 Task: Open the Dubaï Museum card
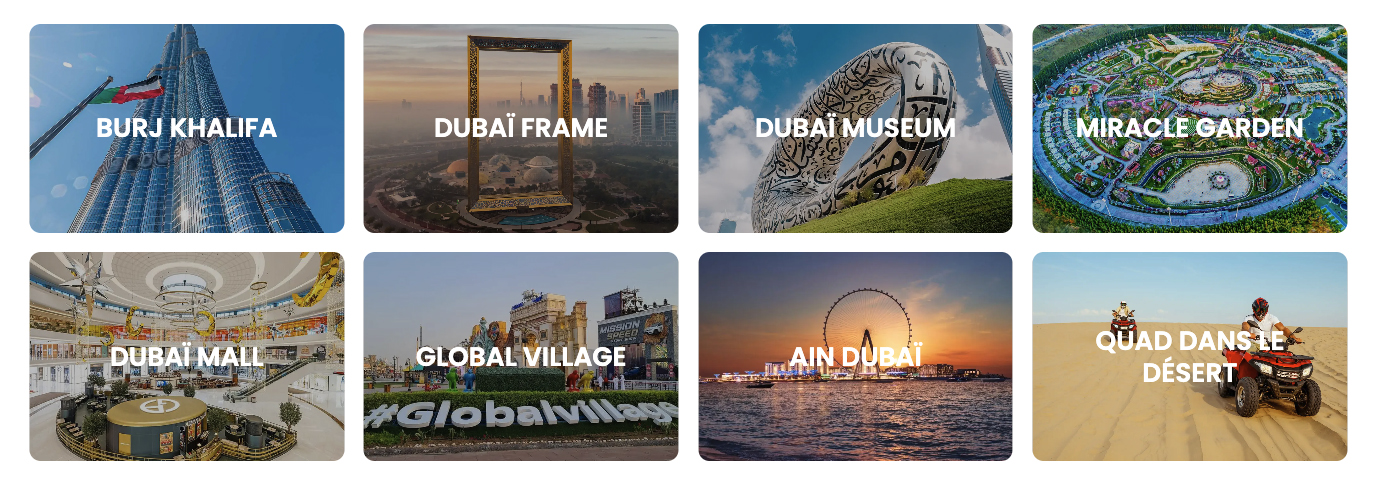pos(855,129)
